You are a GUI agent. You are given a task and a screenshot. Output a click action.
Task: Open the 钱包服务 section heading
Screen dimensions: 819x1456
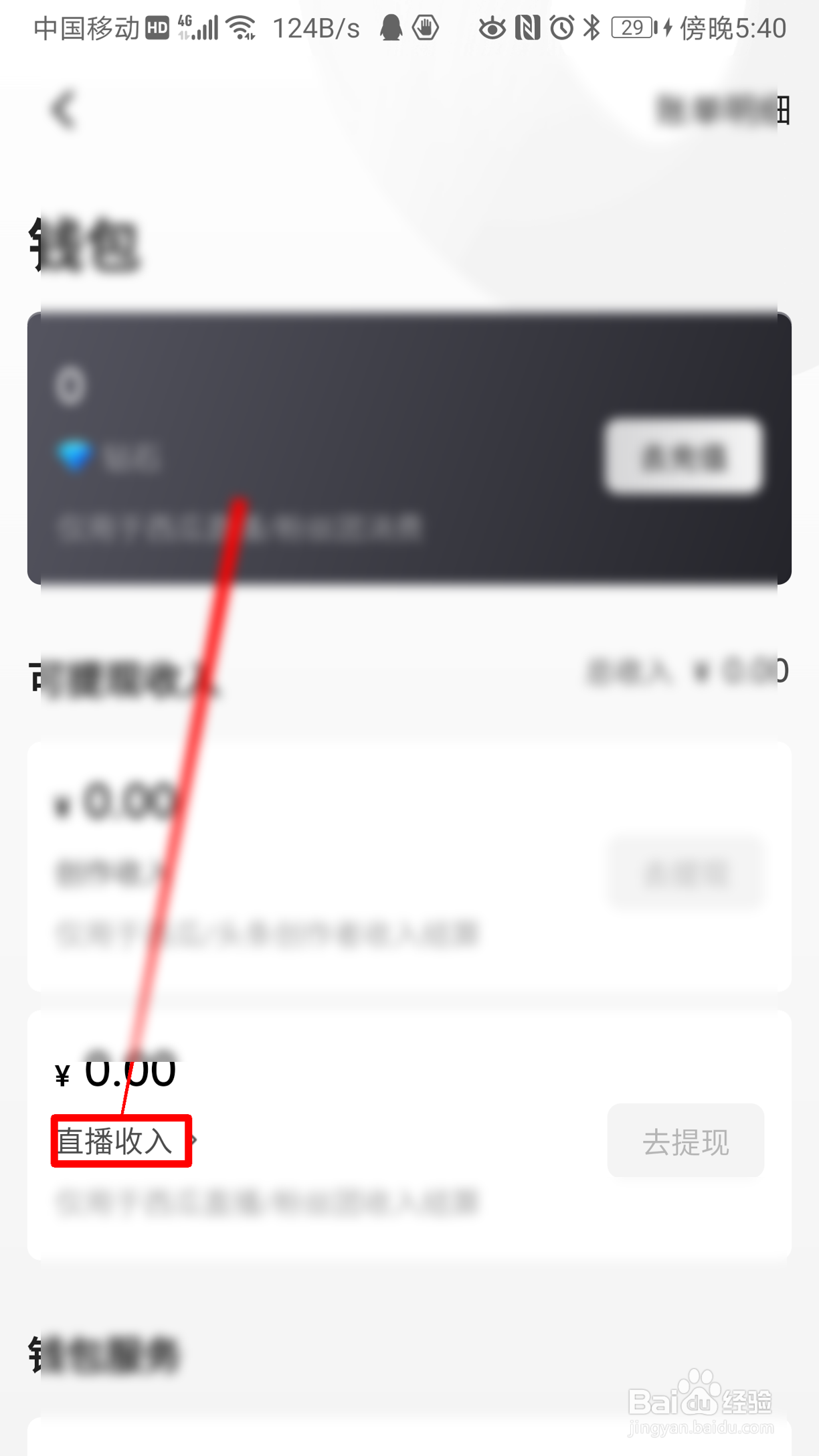pyautogui.click(x=104, y=1352)
